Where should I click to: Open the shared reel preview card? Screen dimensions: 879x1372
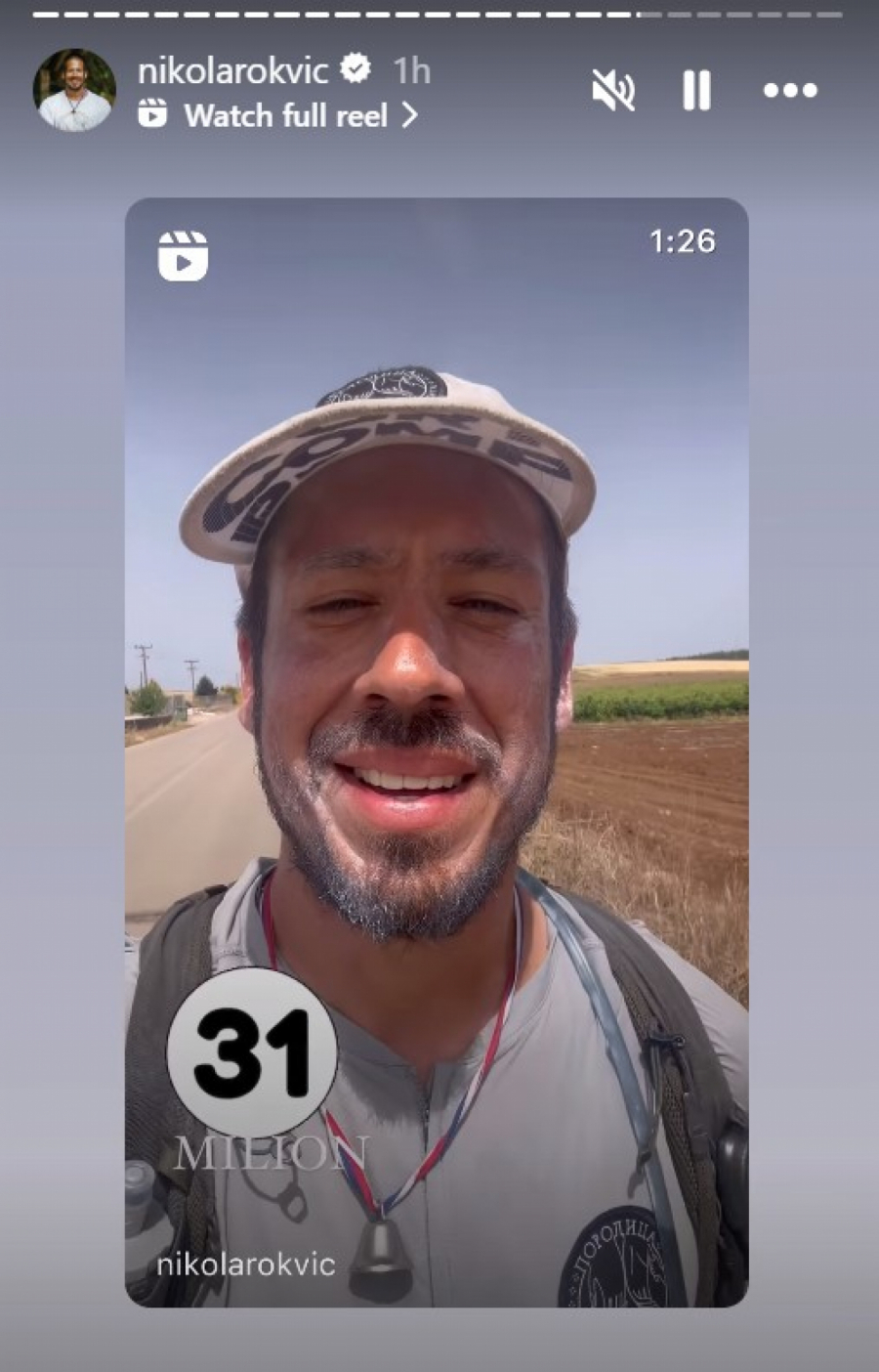click(x=437, y=751)
